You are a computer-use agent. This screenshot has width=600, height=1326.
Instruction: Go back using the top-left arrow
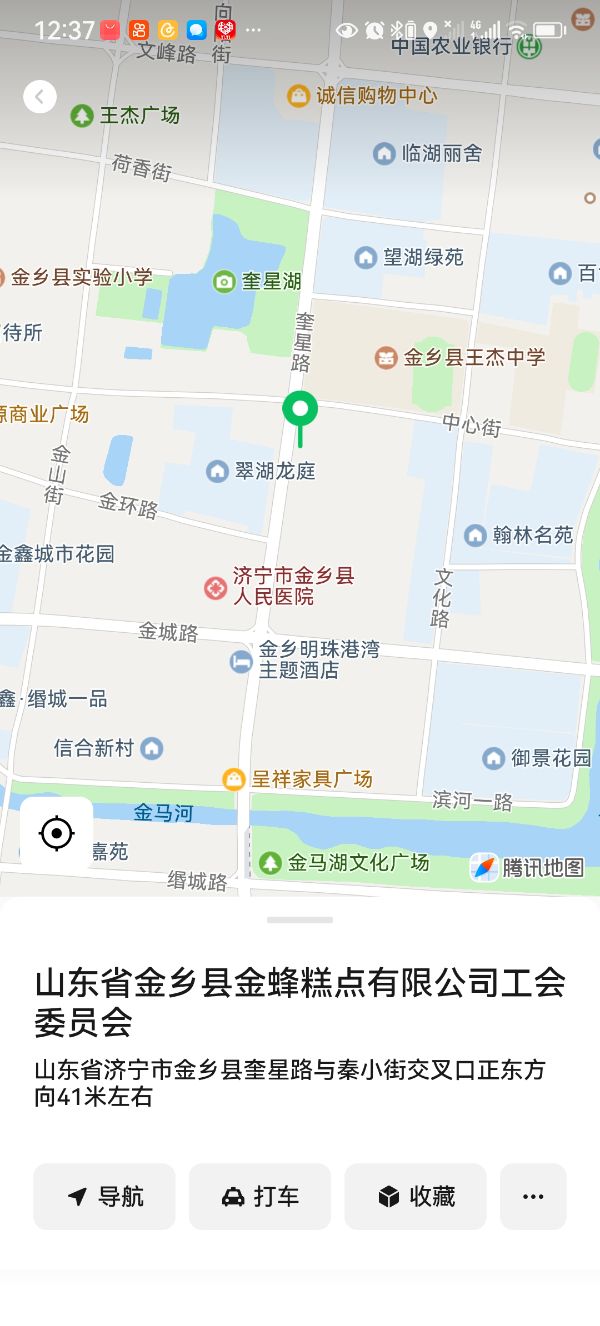coord(40,97)
